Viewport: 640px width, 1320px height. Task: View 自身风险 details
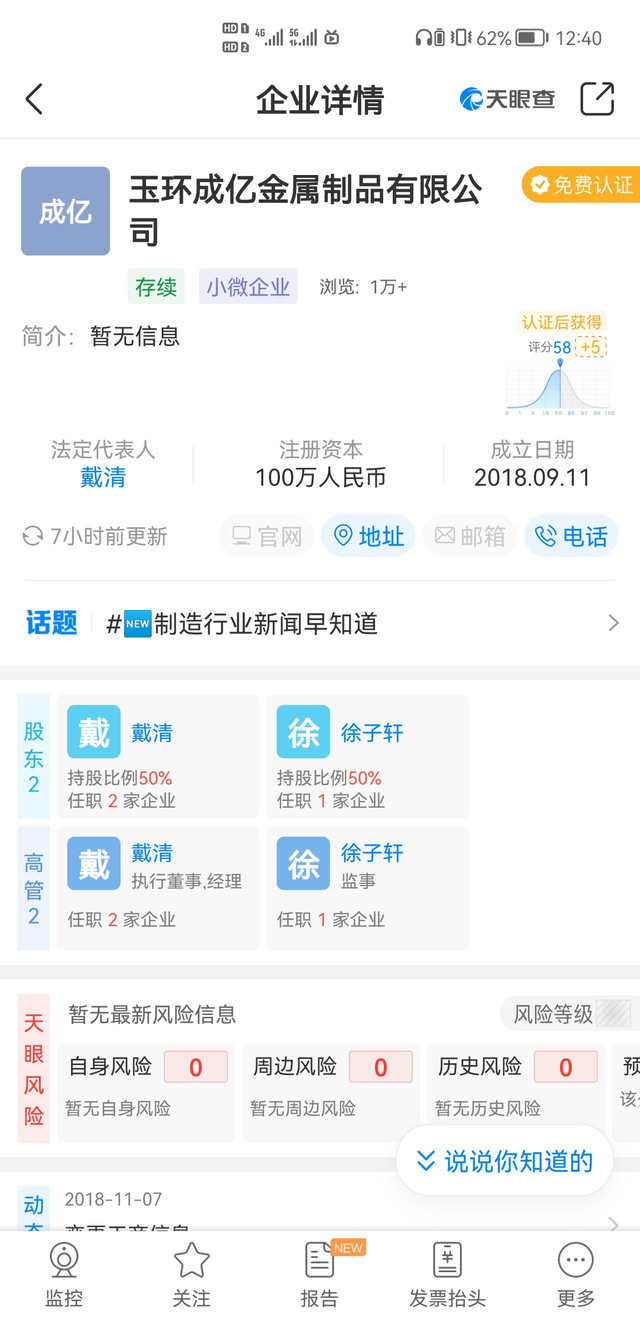(146, 1080)
